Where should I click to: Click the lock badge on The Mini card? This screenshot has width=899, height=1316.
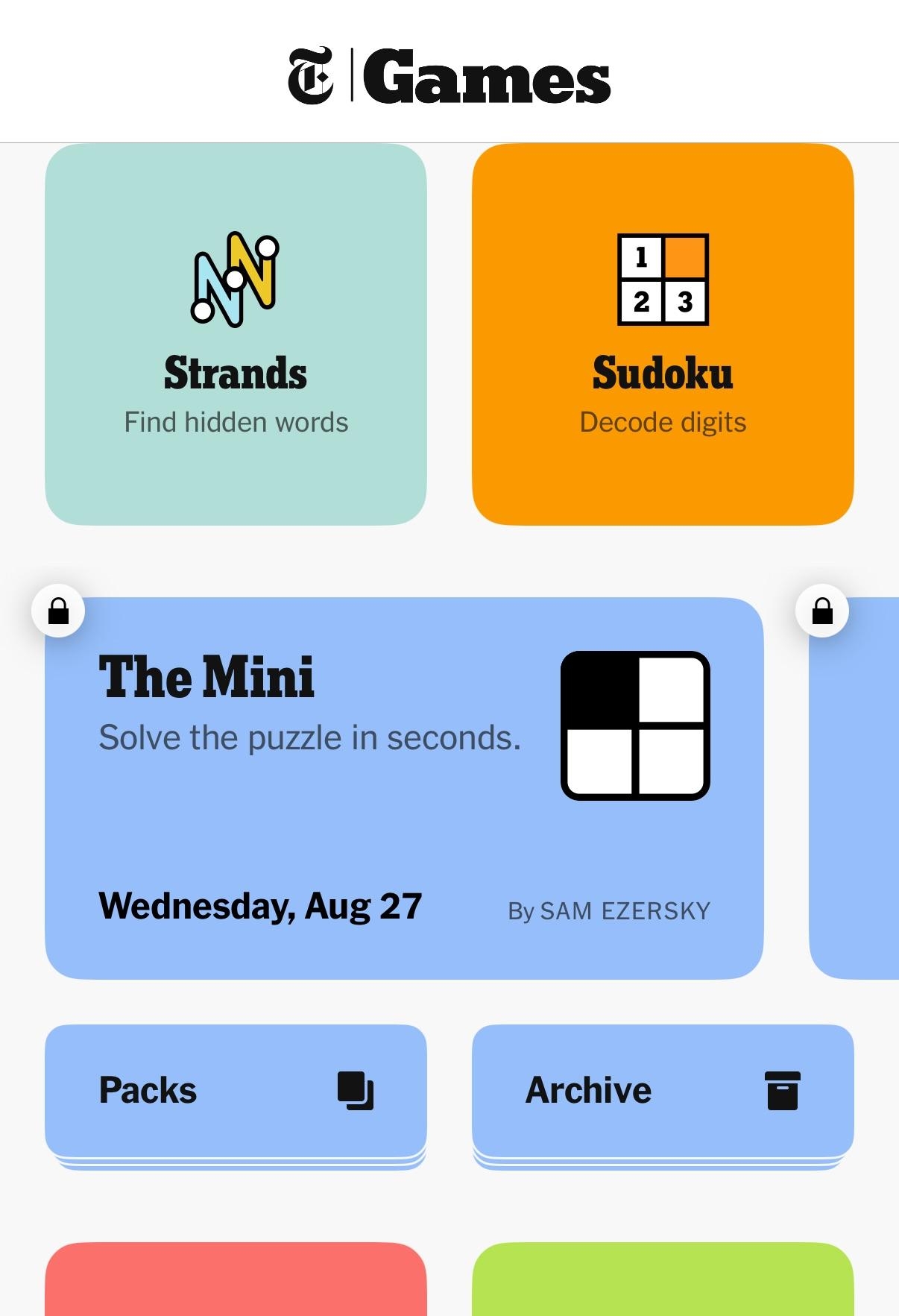60,611
